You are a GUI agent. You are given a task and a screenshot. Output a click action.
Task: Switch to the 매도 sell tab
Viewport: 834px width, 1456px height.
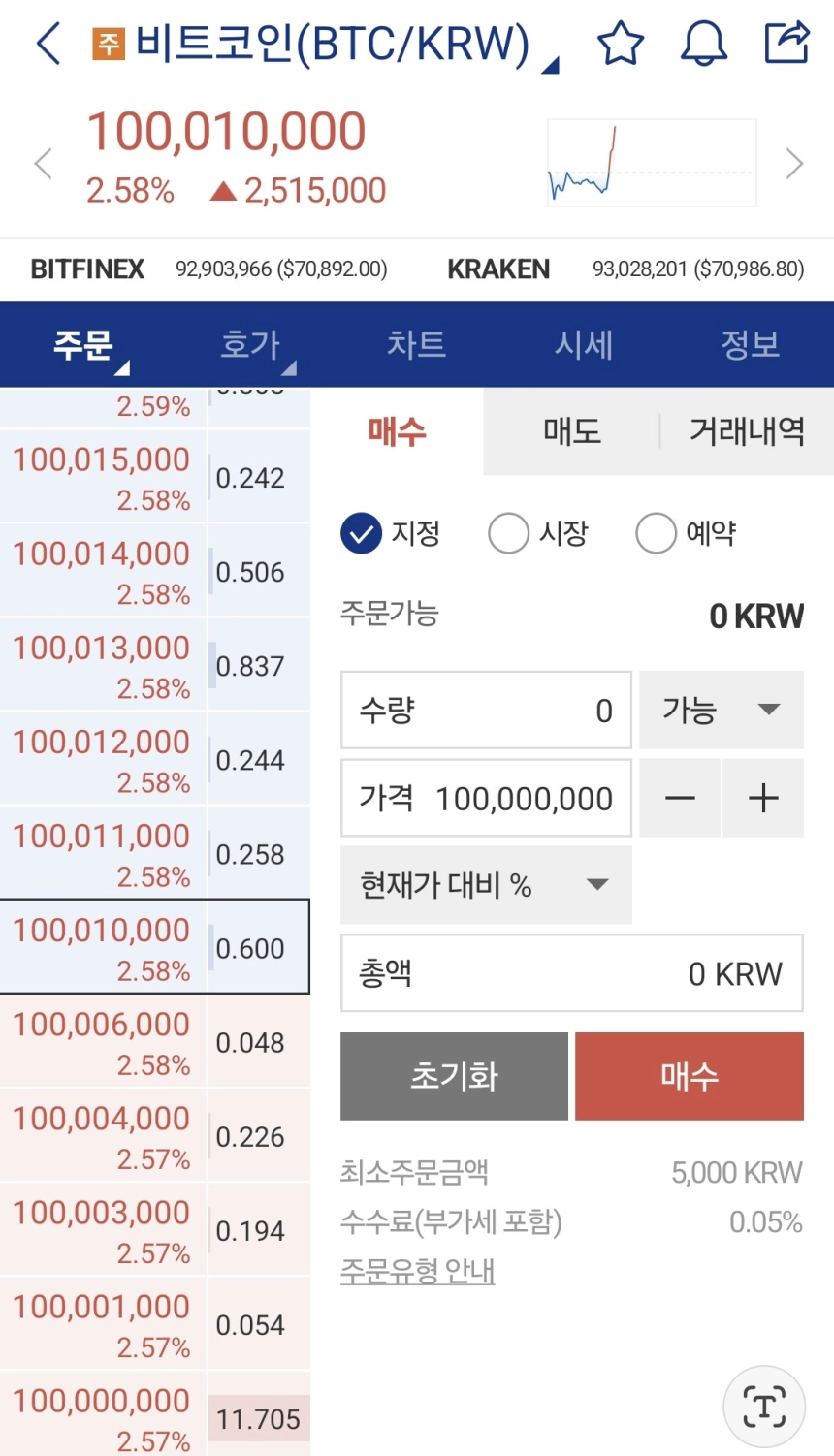(x=572, y=431)
